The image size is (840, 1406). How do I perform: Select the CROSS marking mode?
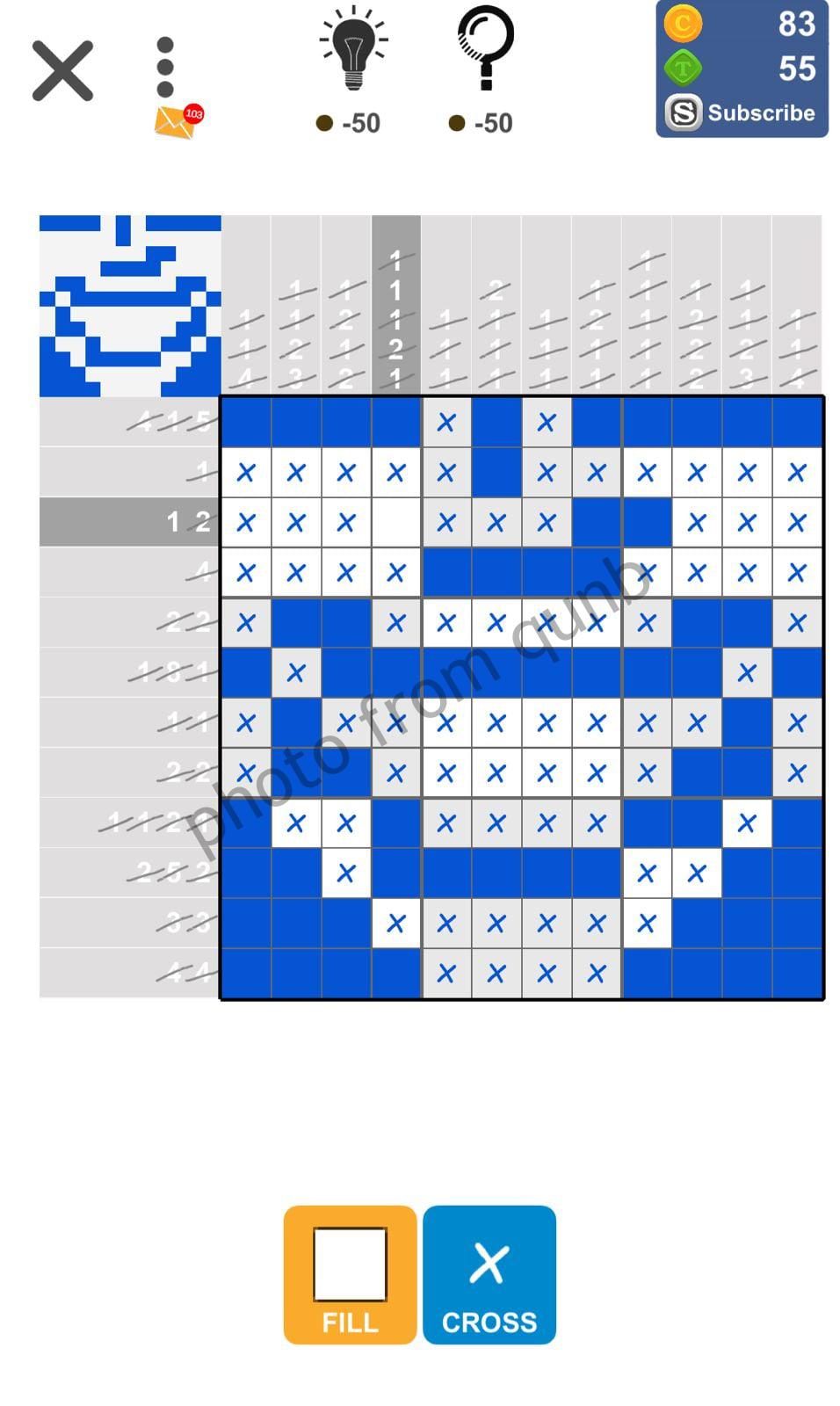click(489, 1276)
